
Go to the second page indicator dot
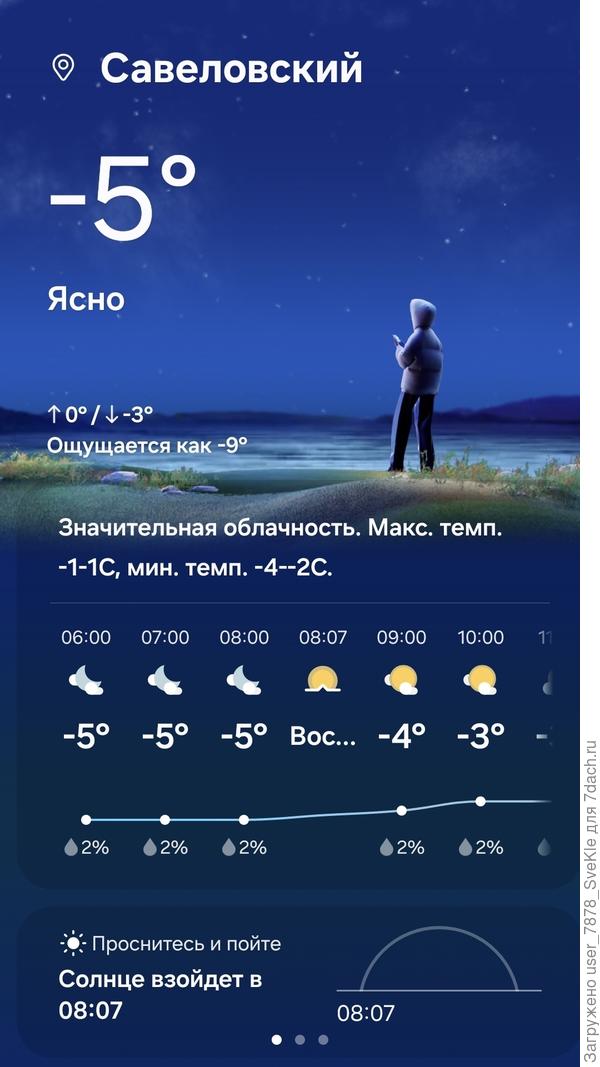pyautogui.click(x=300, y=1040)
